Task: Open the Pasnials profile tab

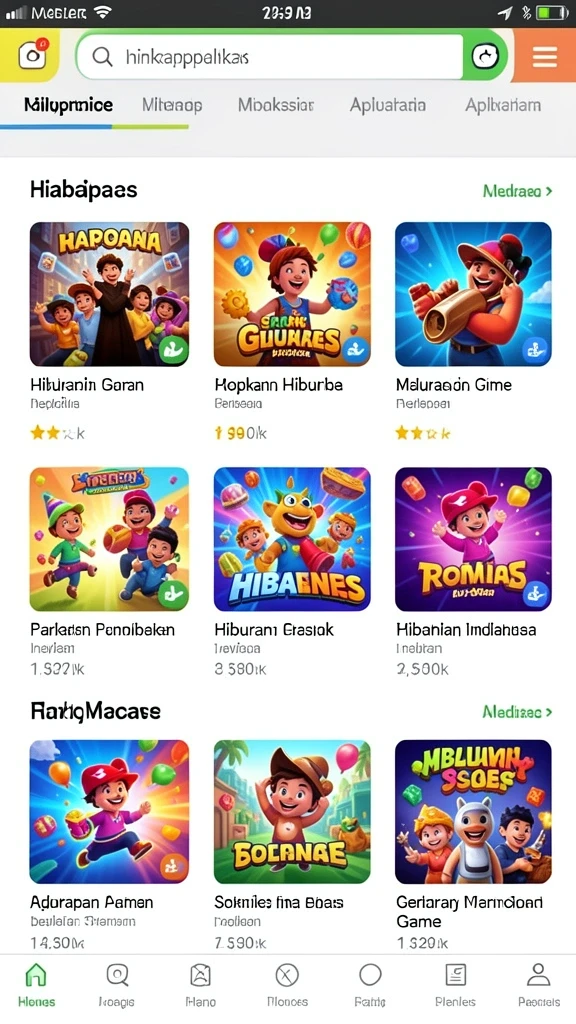Action: coord(539,985)
